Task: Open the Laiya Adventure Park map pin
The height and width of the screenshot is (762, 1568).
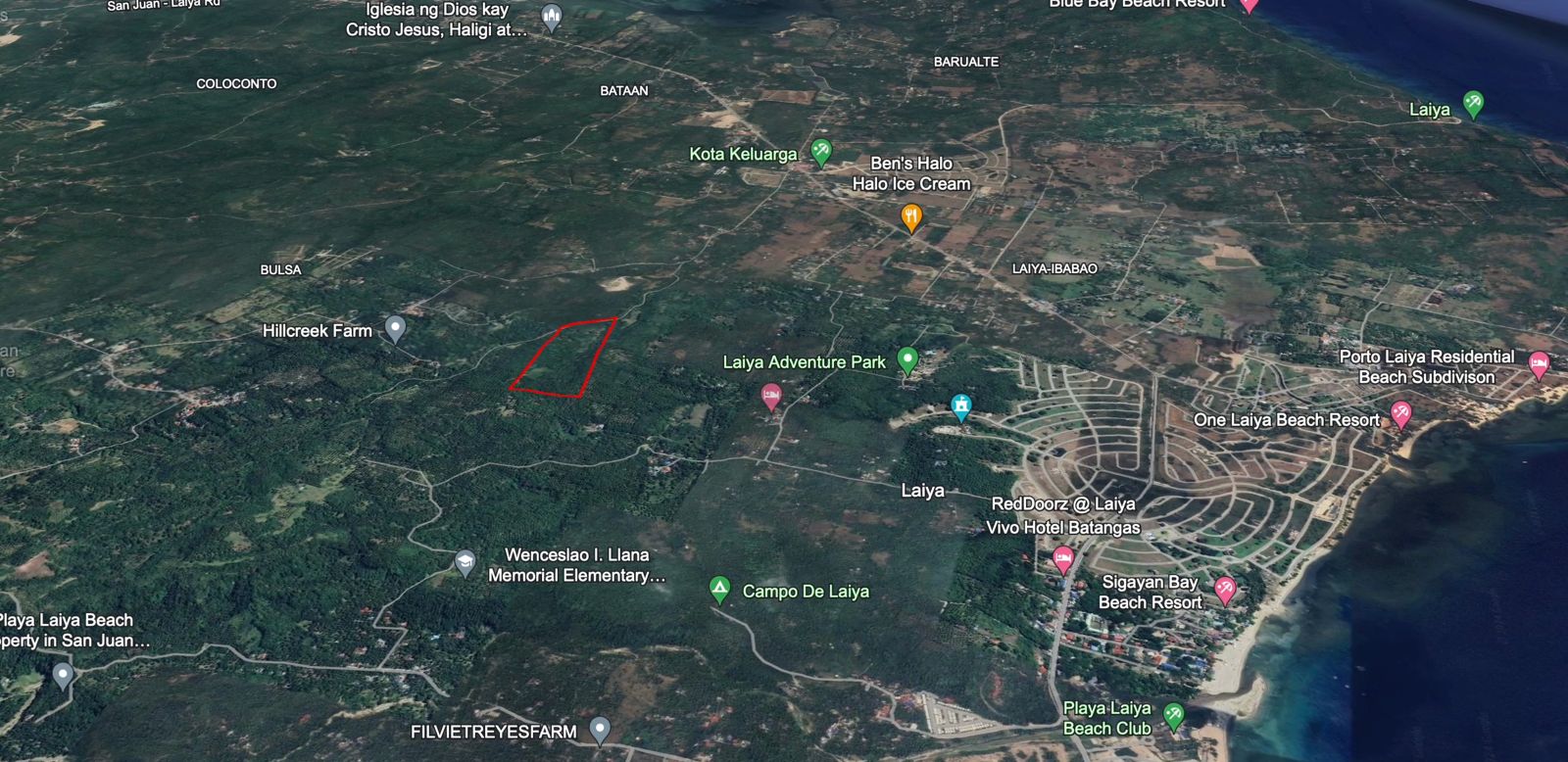Action: [x=907, y=359]
